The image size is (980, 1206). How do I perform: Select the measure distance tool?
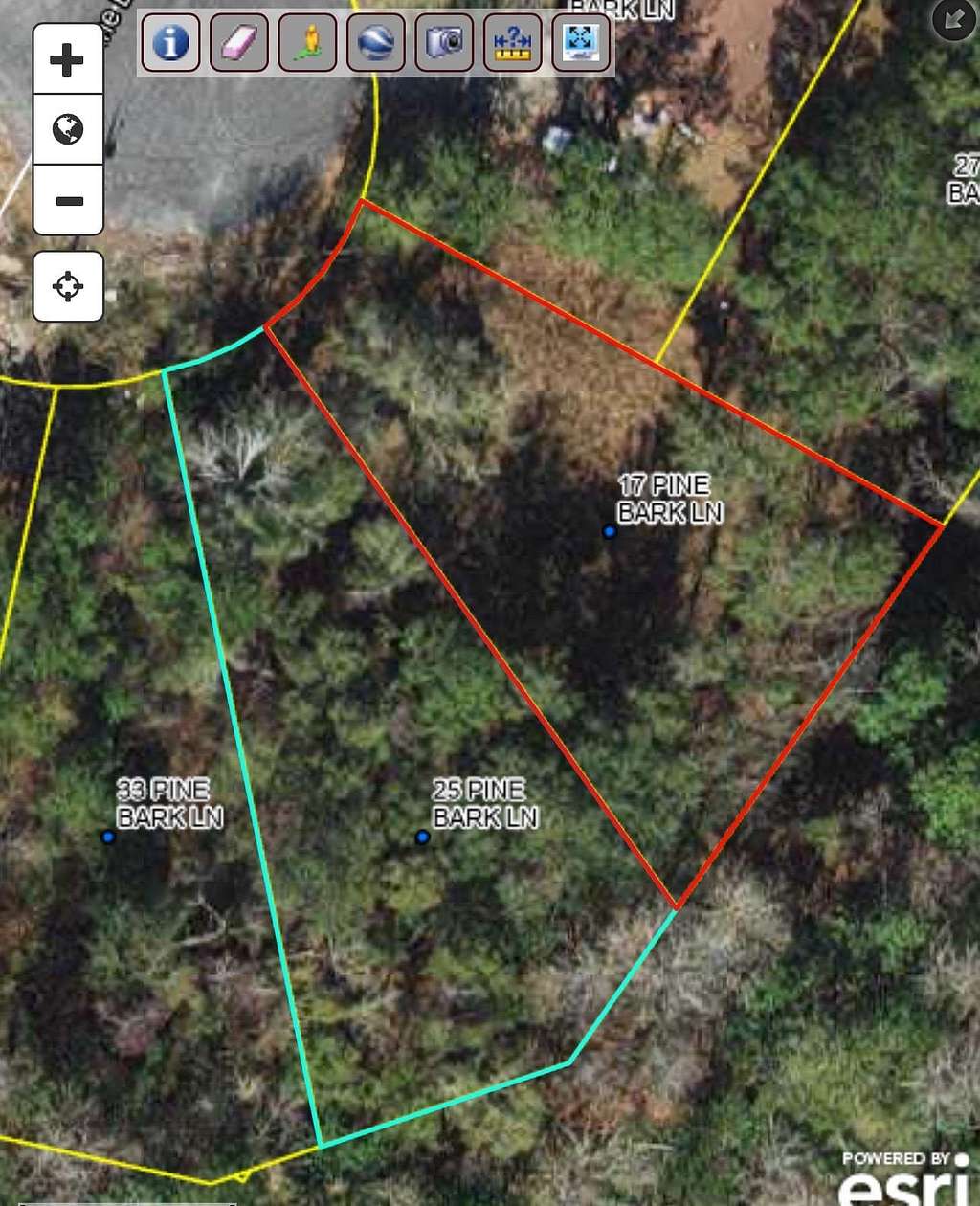tap(512, 43)
